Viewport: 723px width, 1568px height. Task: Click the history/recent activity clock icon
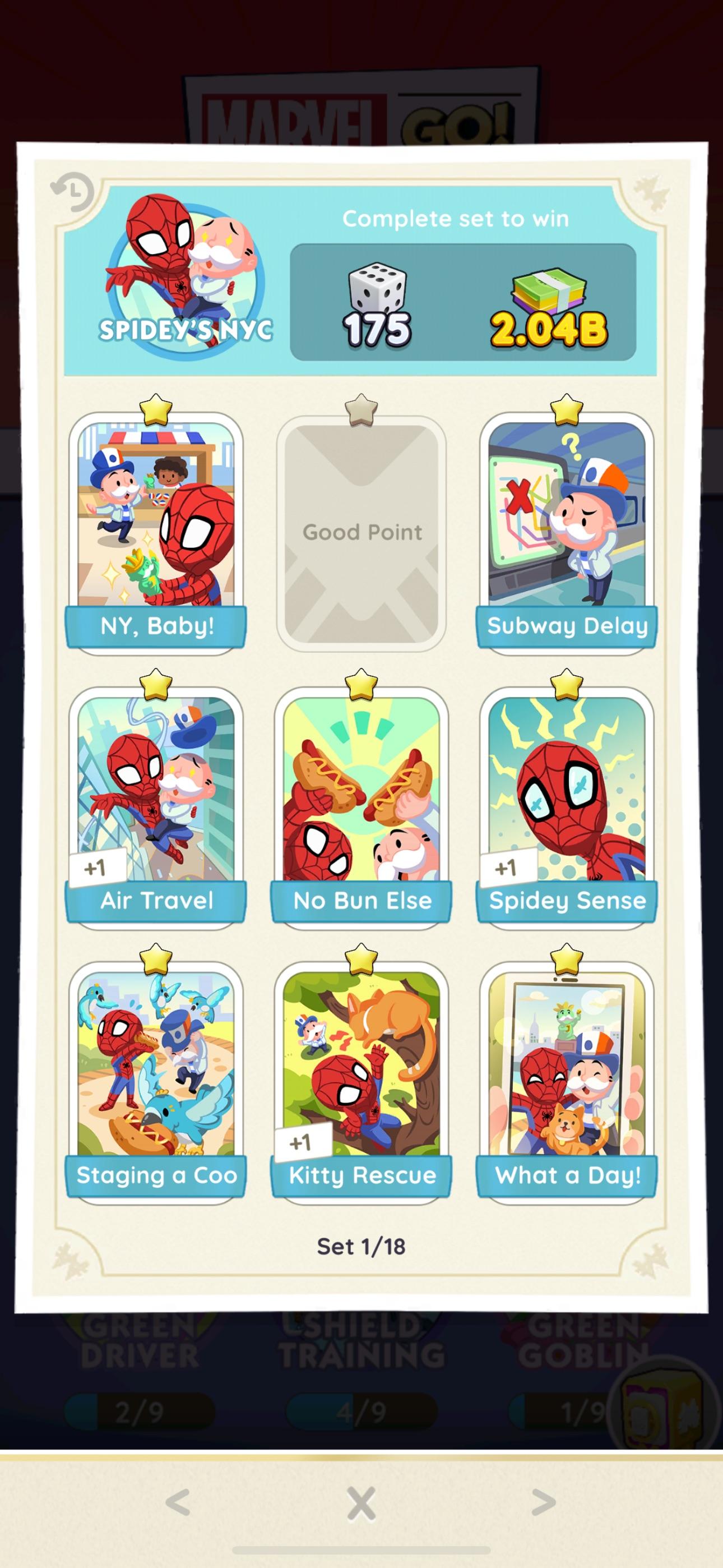pyautogui.click(x=74, y=192)
